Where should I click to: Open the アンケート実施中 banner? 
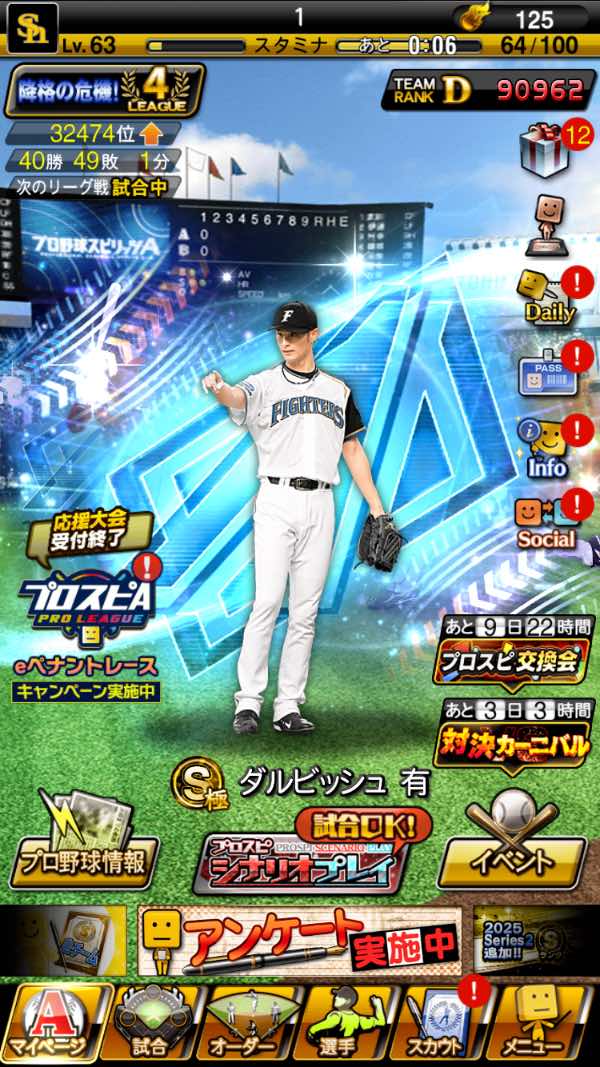coord(300,940)
